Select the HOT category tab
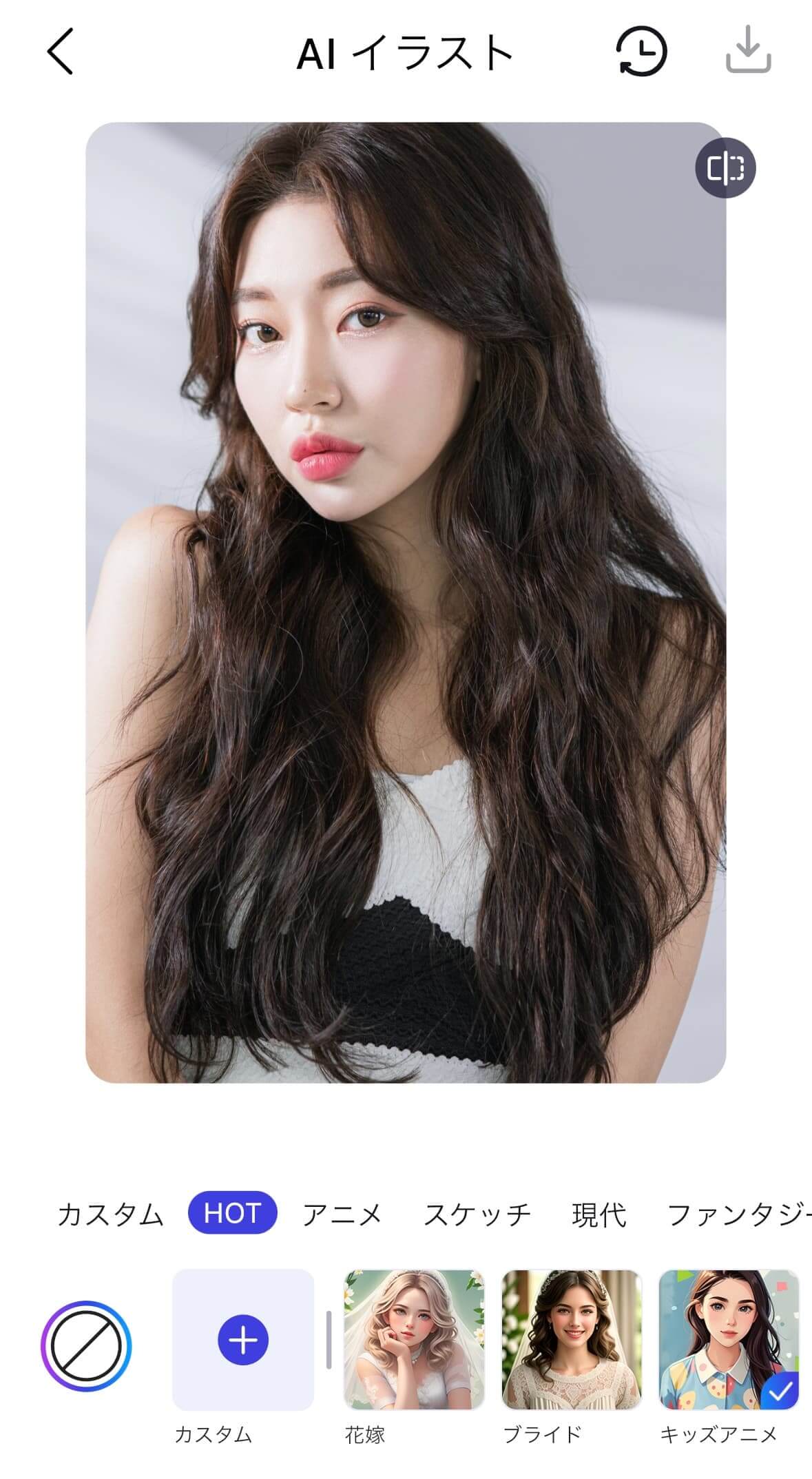812x1479 pixels. point(233,1213)
